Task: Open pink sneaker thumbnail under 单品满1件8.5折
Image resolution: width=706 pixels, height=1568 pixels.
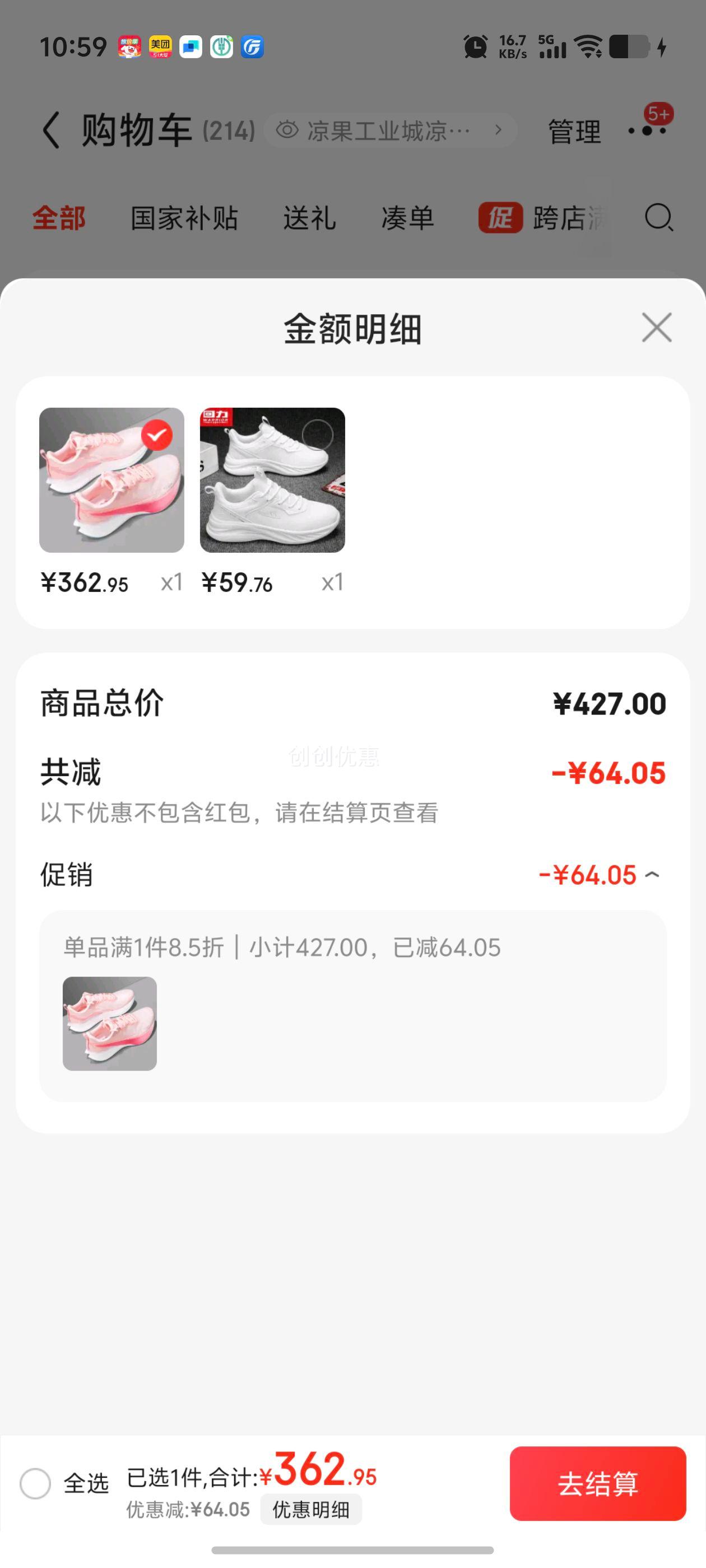Action: point(110,1024)
